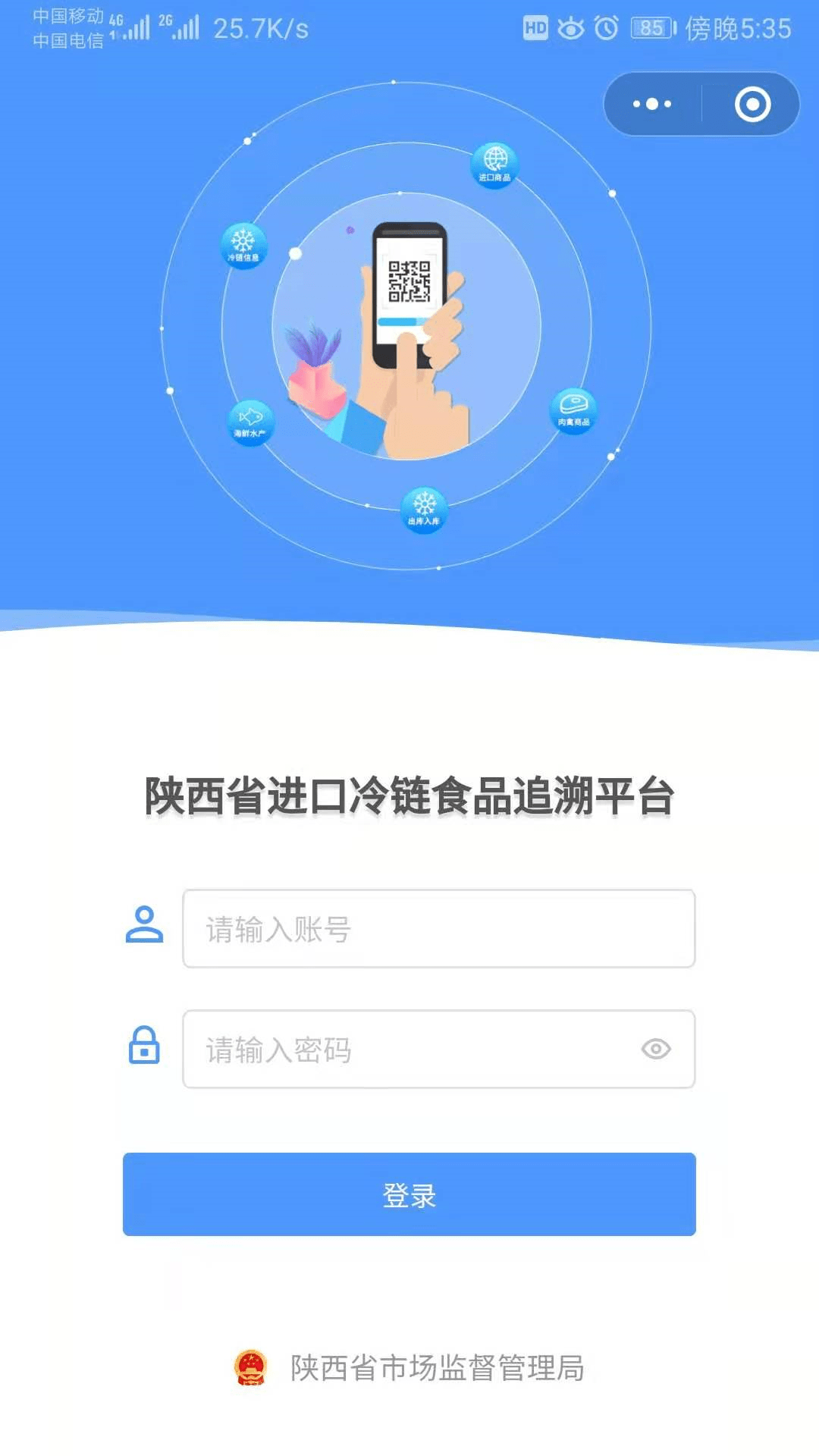This screenshot has height=1456, width=819.
Task: Close the mini program via circle button
Action: pyautogui.click(x=752, y=104)
